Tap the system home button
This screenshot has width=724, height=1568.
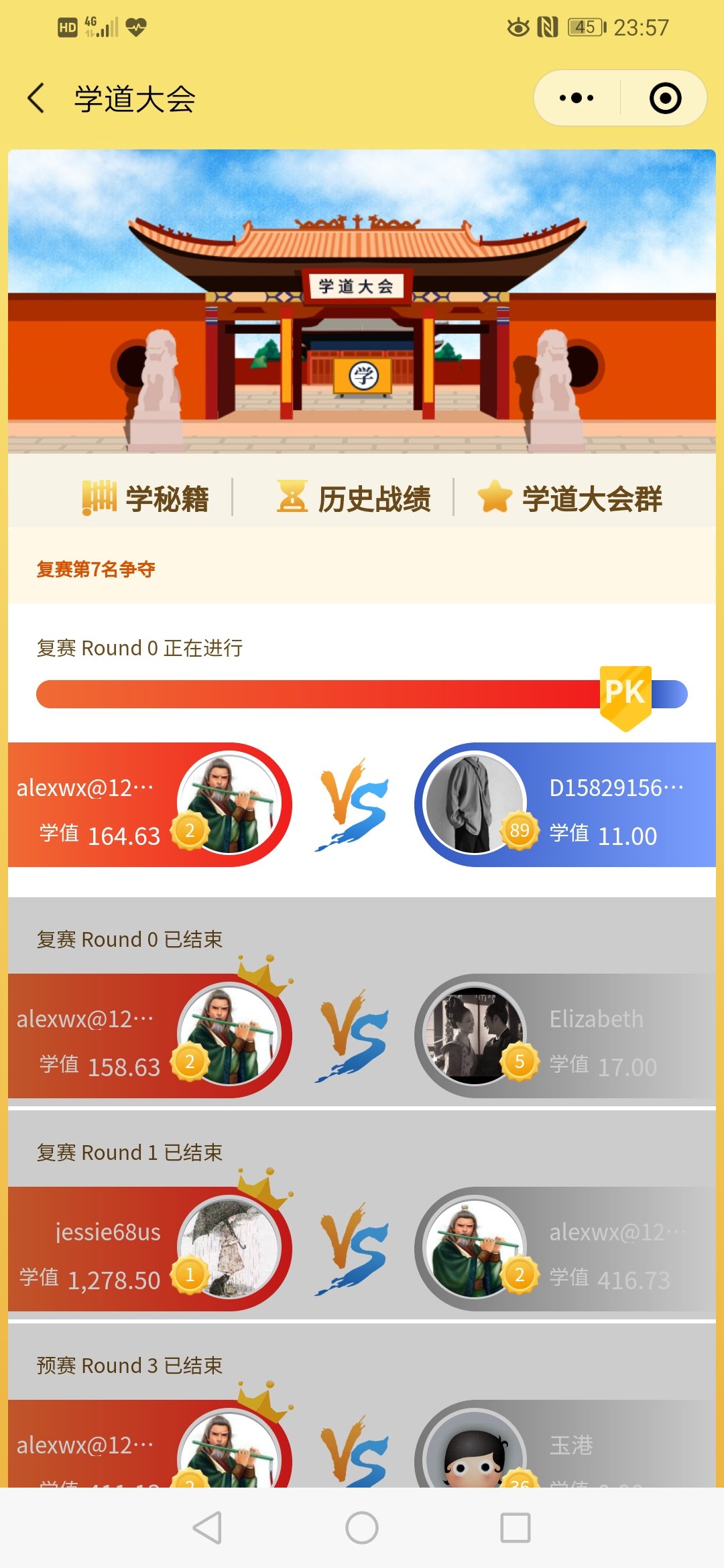[362, 1528]
